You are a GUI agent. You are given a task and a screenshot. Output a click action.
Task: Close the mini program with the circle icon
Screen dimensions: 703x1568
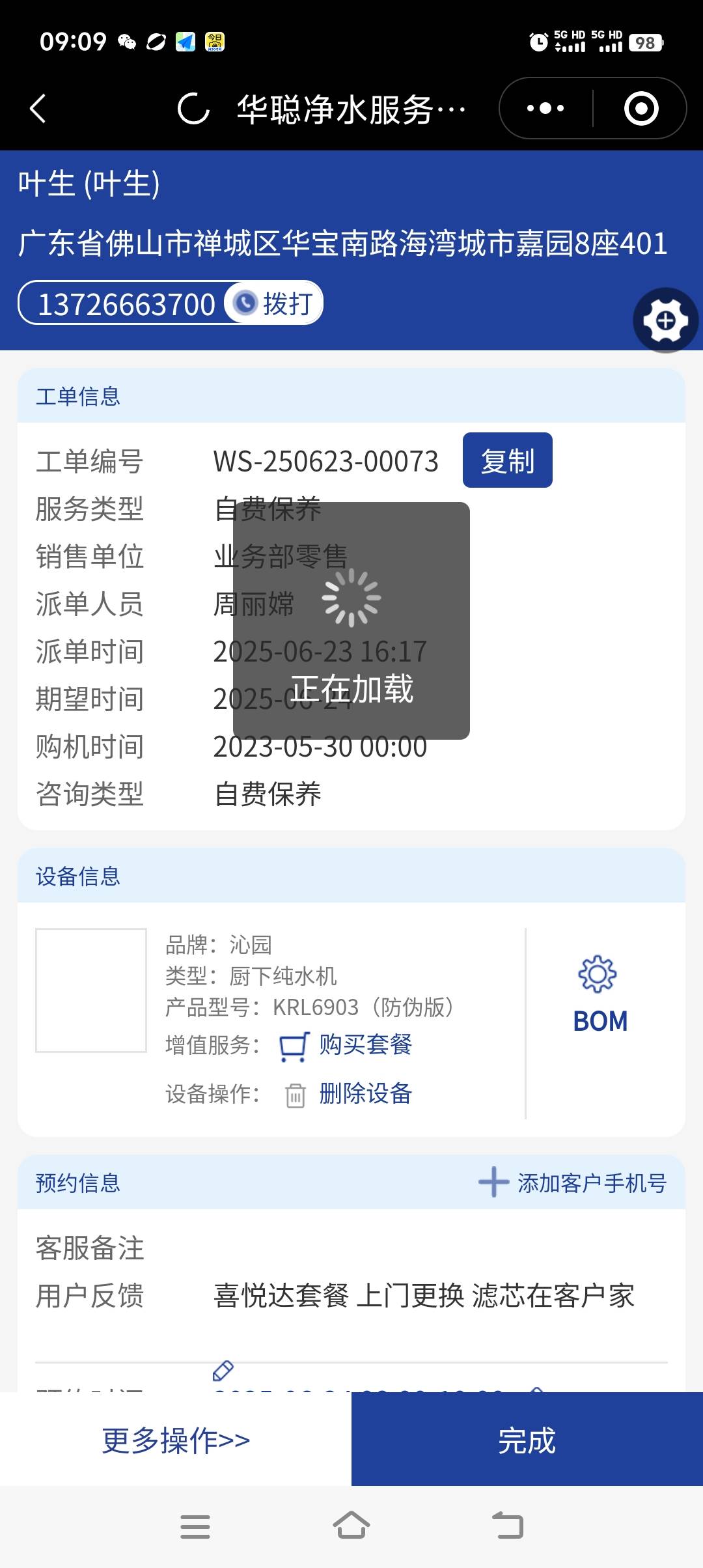pyautogui.click(x=641, y=108)
